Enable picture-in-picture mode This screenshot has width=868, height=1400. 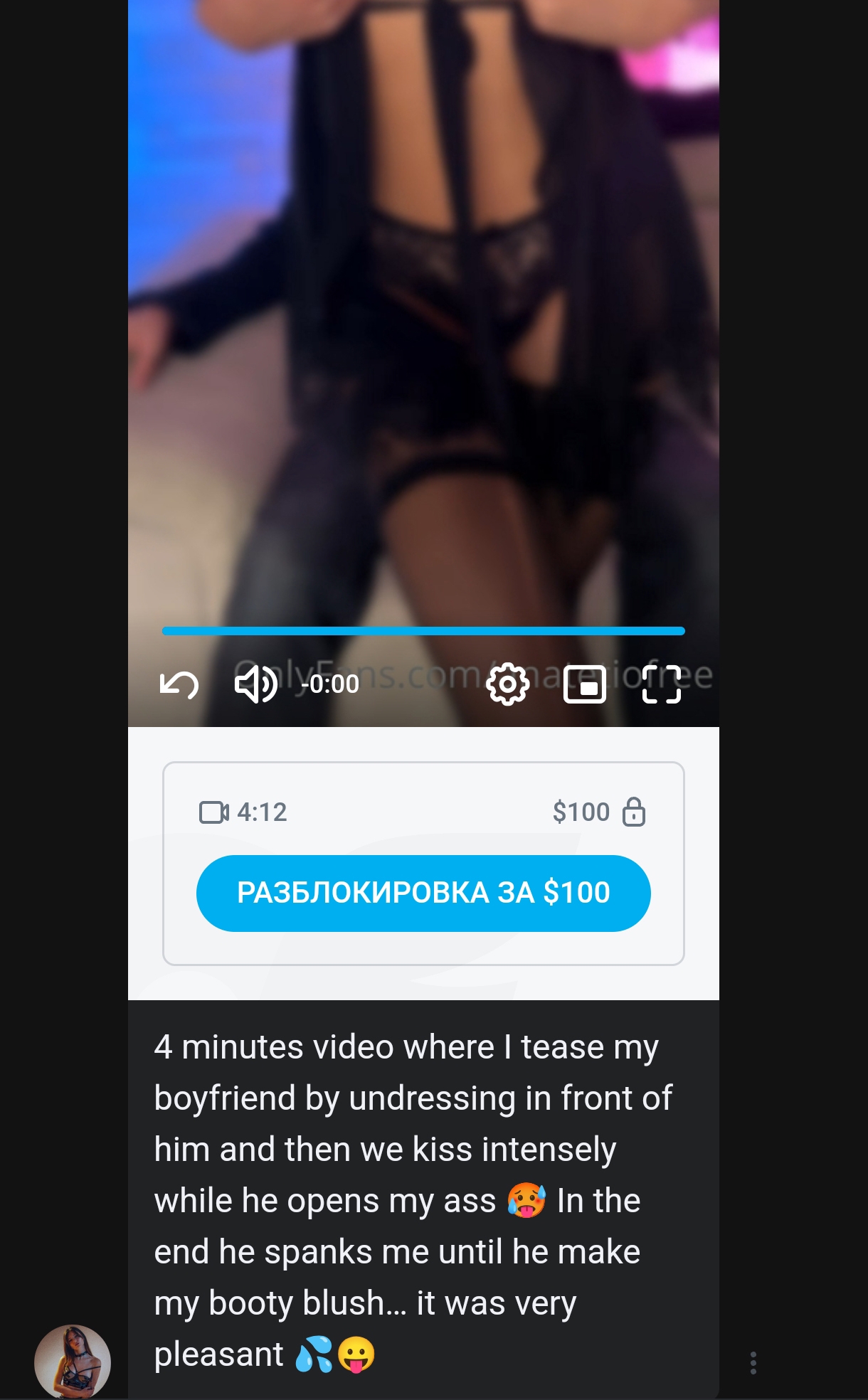[x=585, y=684]
